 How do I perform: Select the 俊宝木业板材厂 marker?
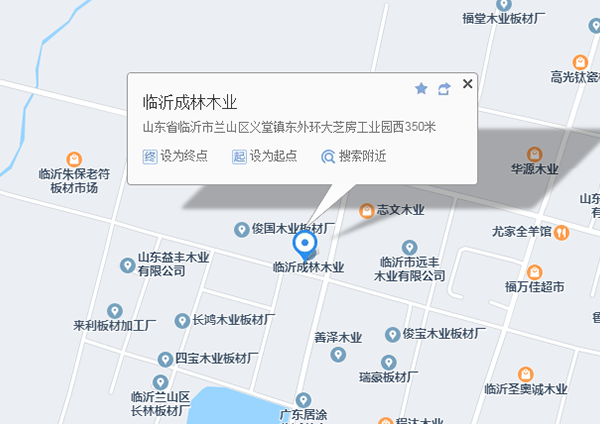393,334
